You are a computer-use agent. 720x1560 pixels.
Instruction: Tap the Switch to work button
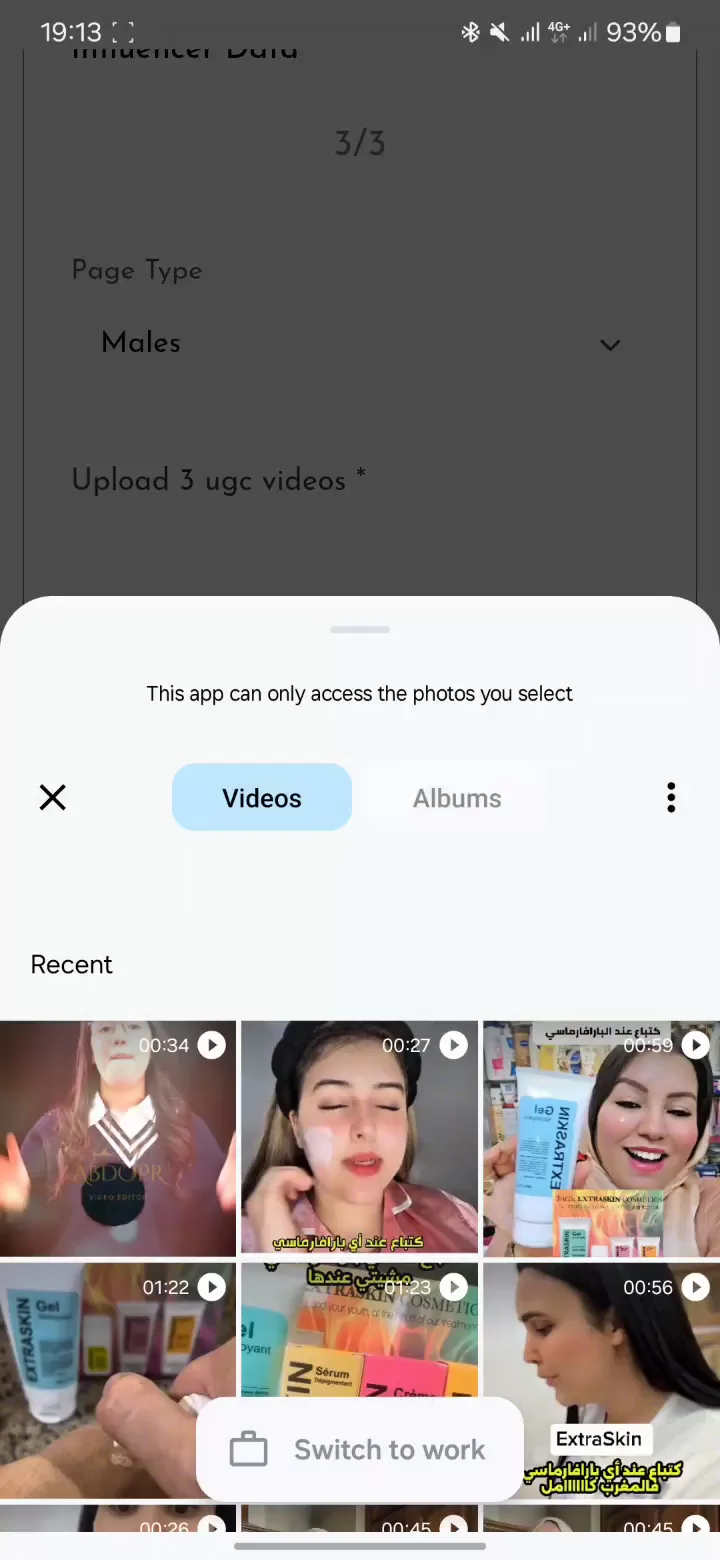360,1450
